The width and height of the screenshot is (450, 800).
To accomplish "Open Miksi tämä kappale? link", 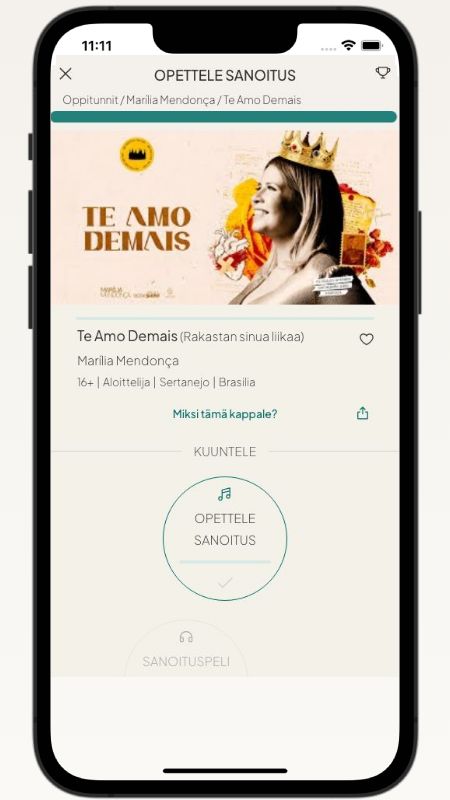I will pos(225,414).
